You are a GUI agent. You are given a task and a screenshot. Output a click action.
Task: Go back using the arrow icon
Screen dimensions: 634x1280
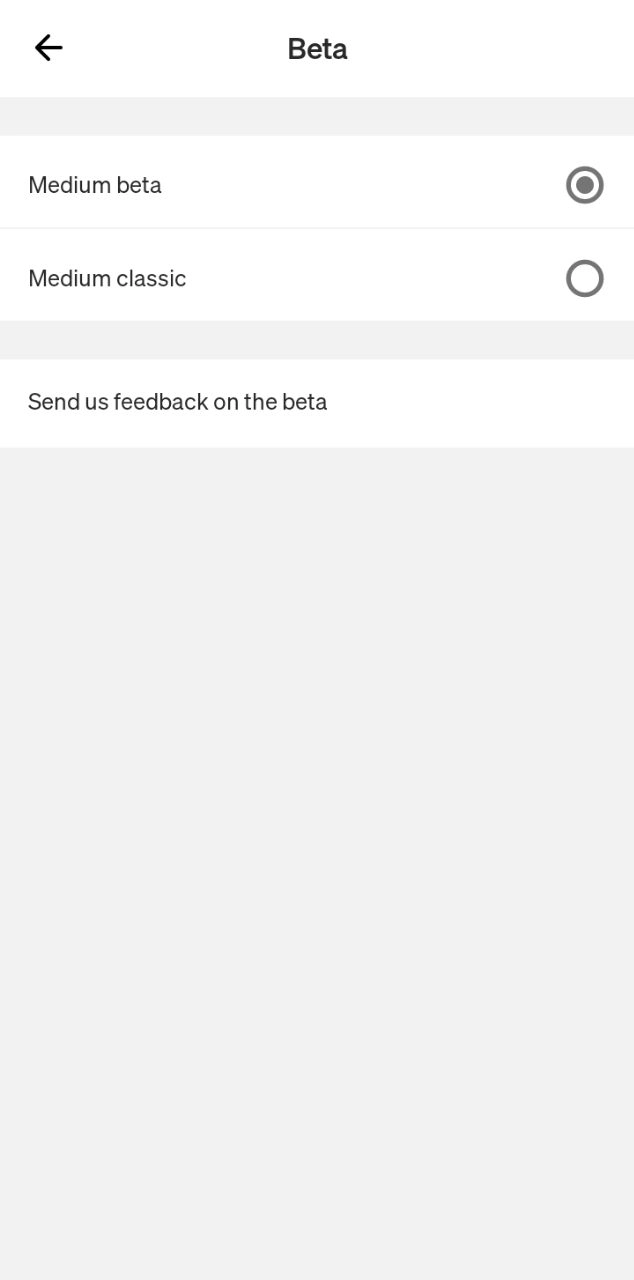point(48,48)
